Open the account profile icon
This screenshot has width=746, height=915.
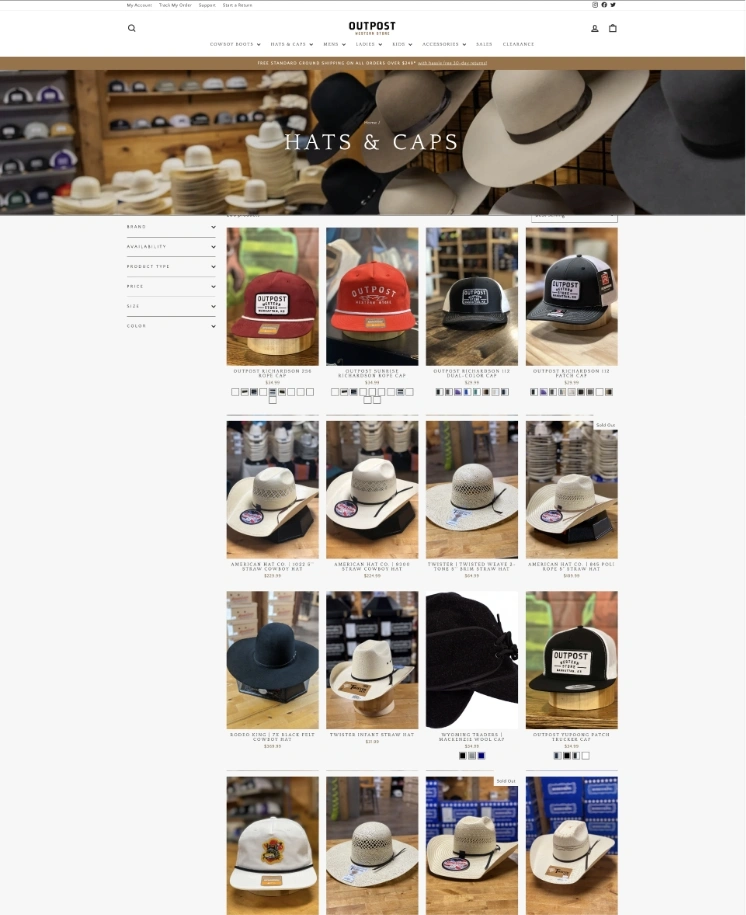tap(595, 28)
